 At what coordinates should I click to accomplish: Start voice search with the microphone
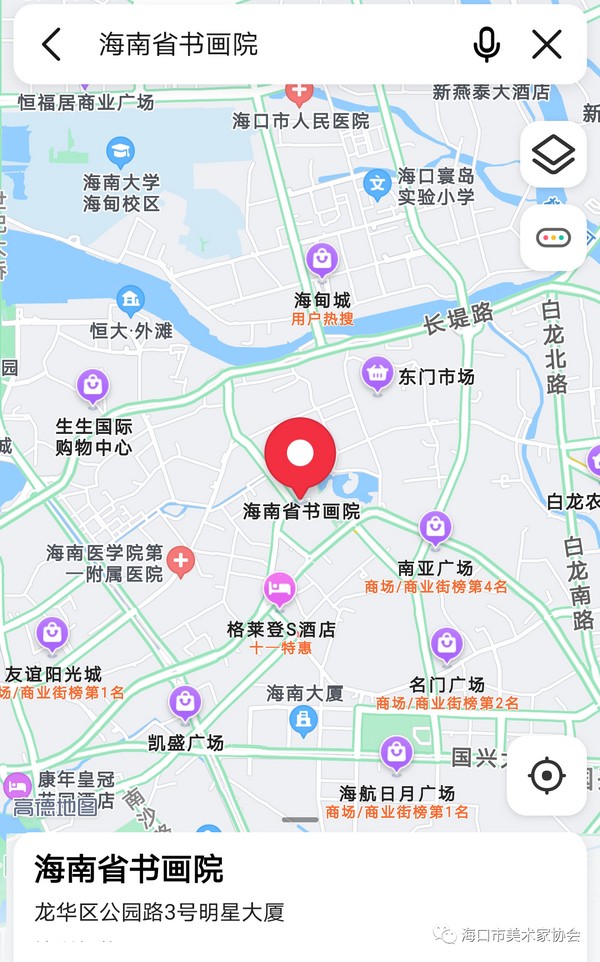point(486,44)
